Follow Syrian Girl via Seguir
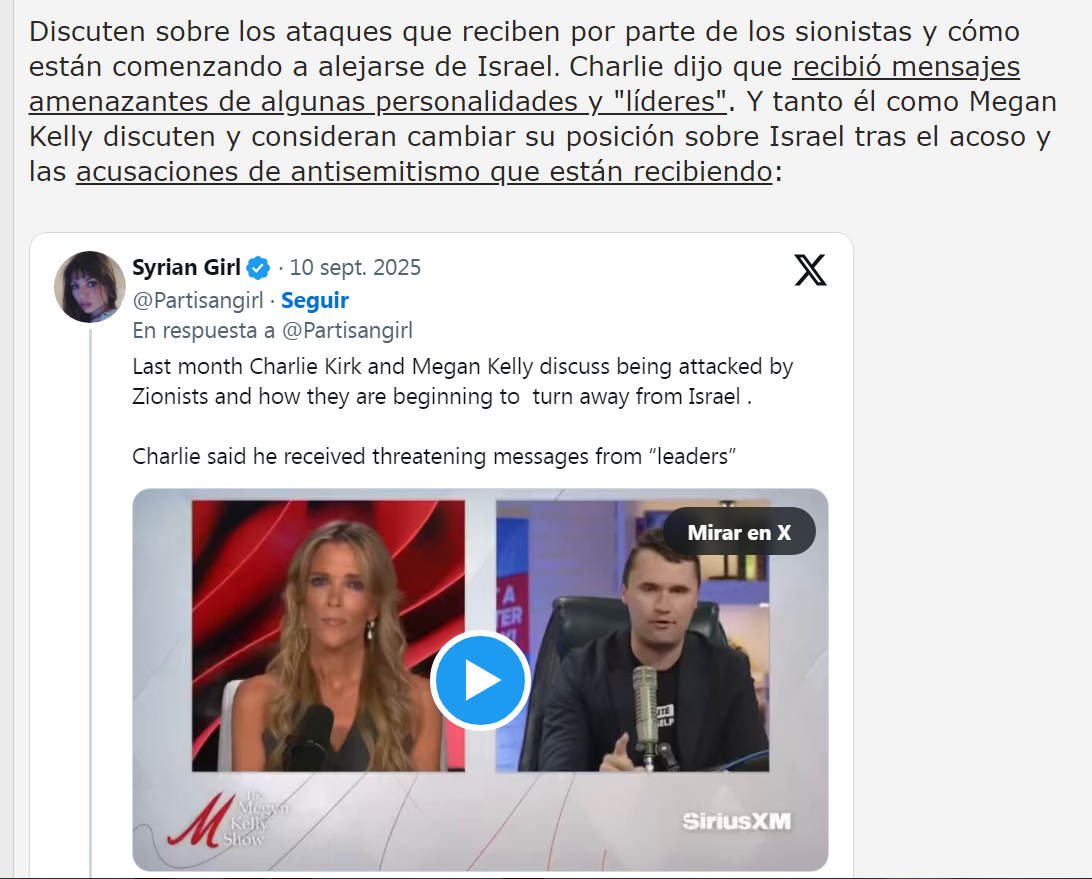Viewport: 1092px width, 879px height. 314,300
